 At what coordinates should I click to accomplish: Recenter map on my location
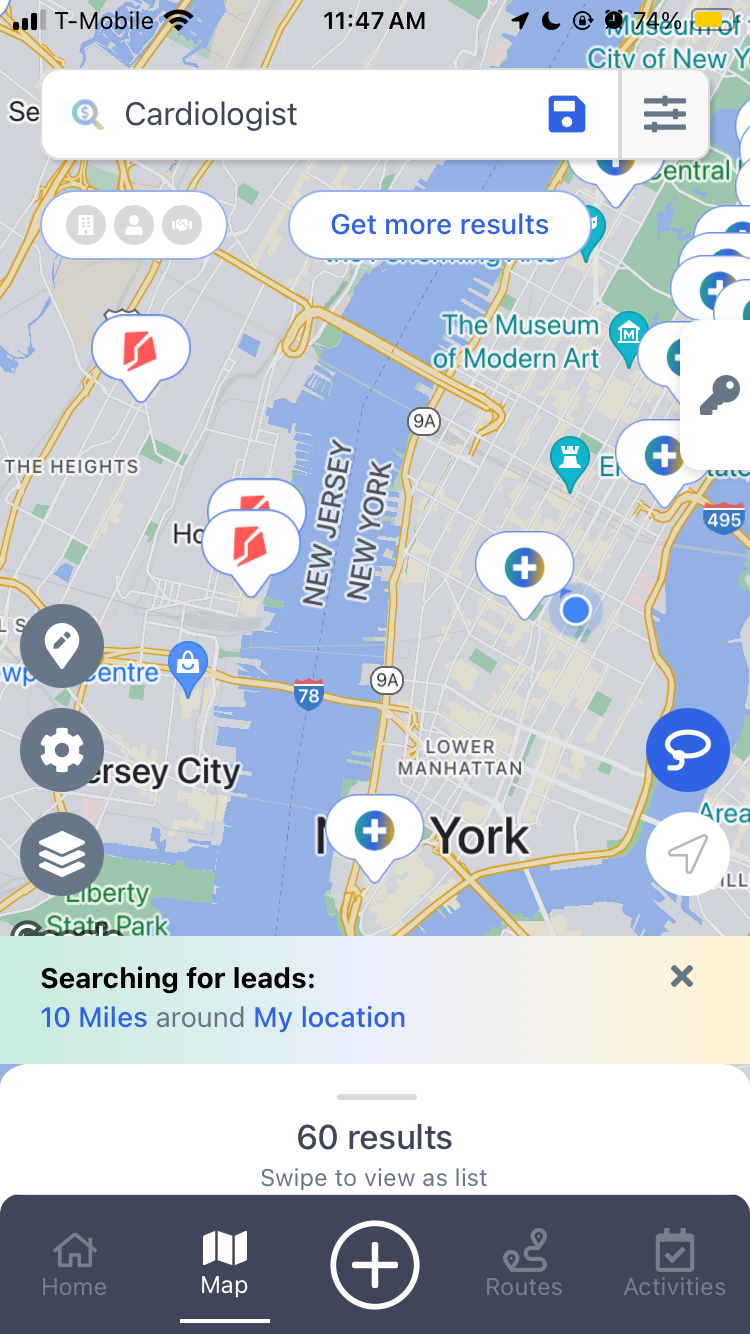tap(688, 853)
